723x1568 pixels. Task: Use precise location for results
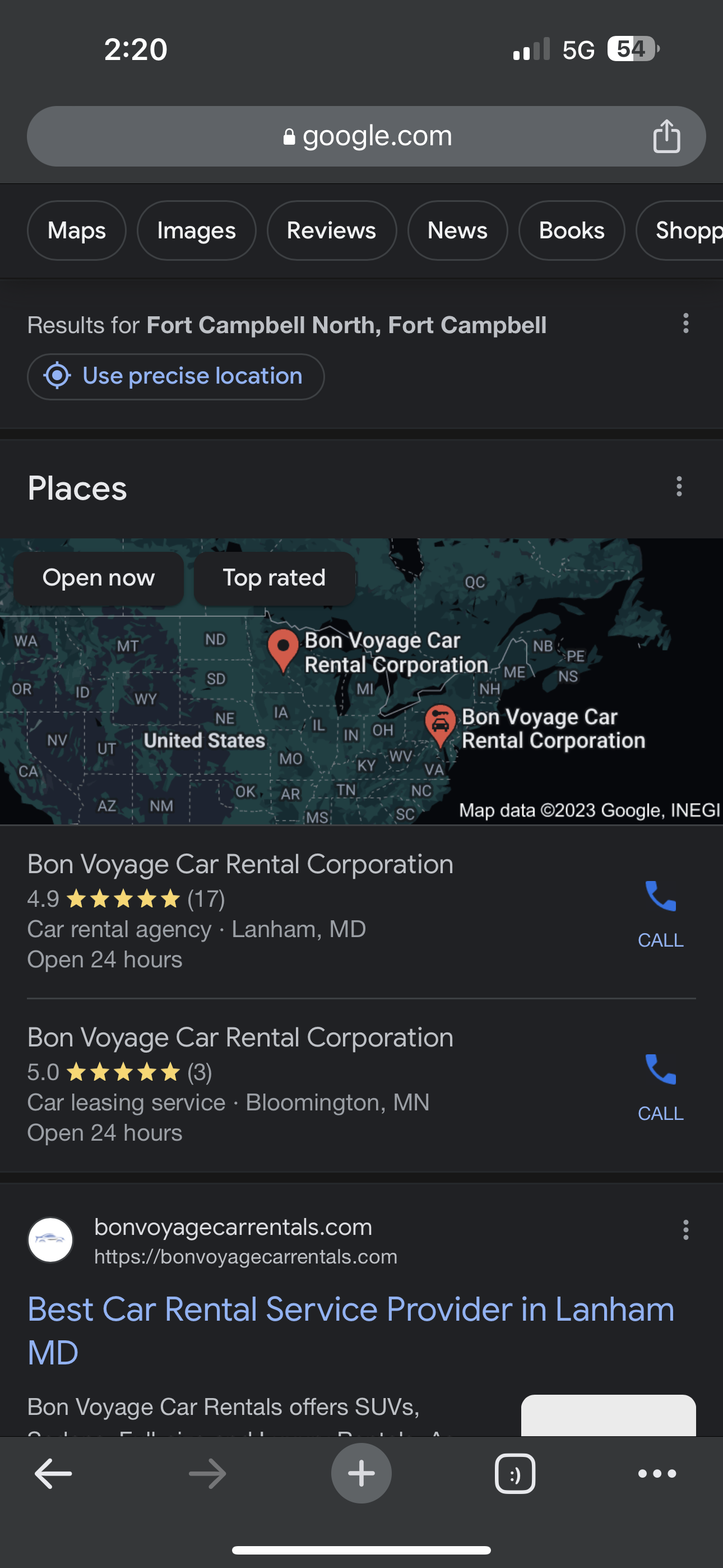pyautogui.click(x=175, y=376)
